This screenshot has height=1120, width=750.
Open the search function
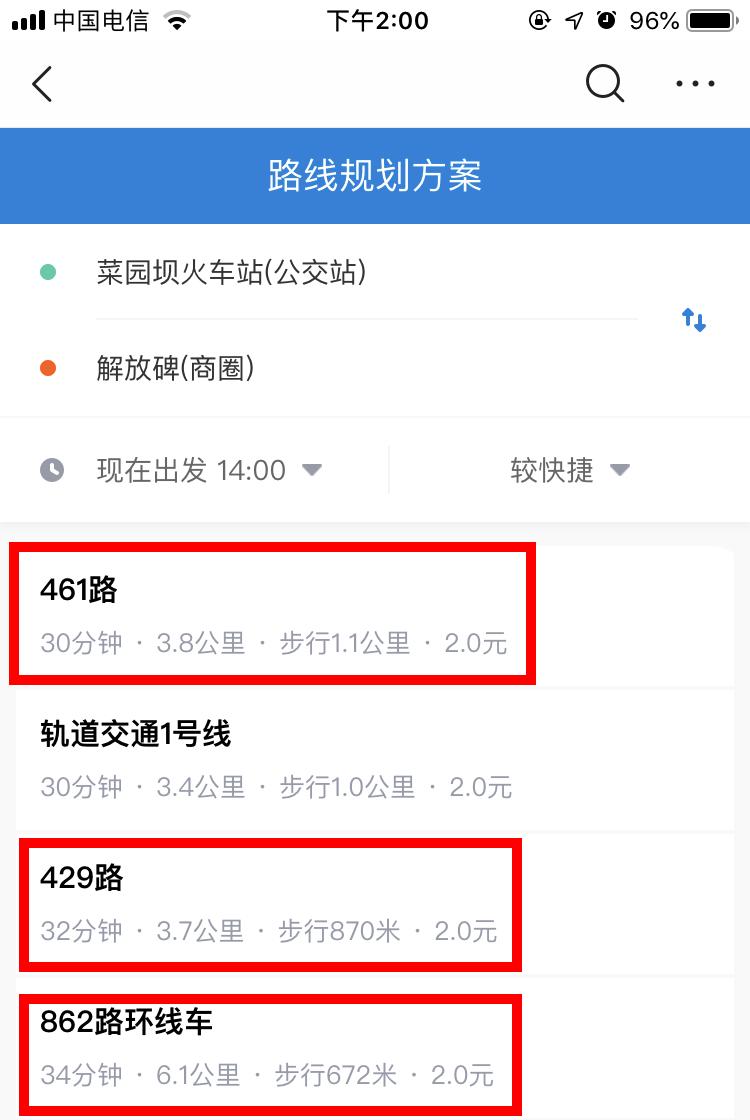604,84
